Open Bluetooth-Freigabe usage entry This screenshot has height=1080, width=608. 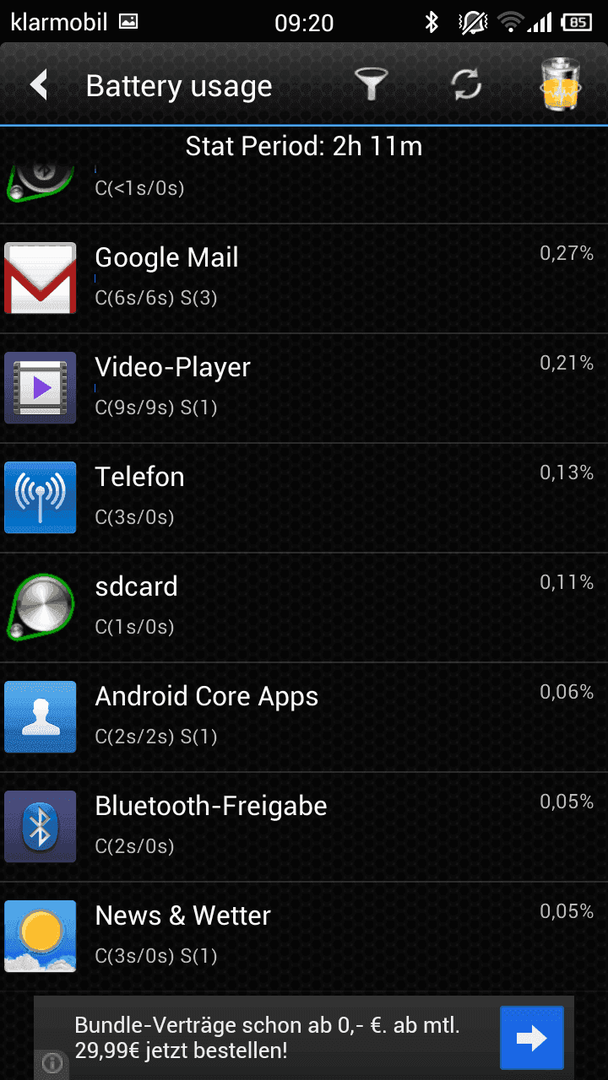[304, 827]
